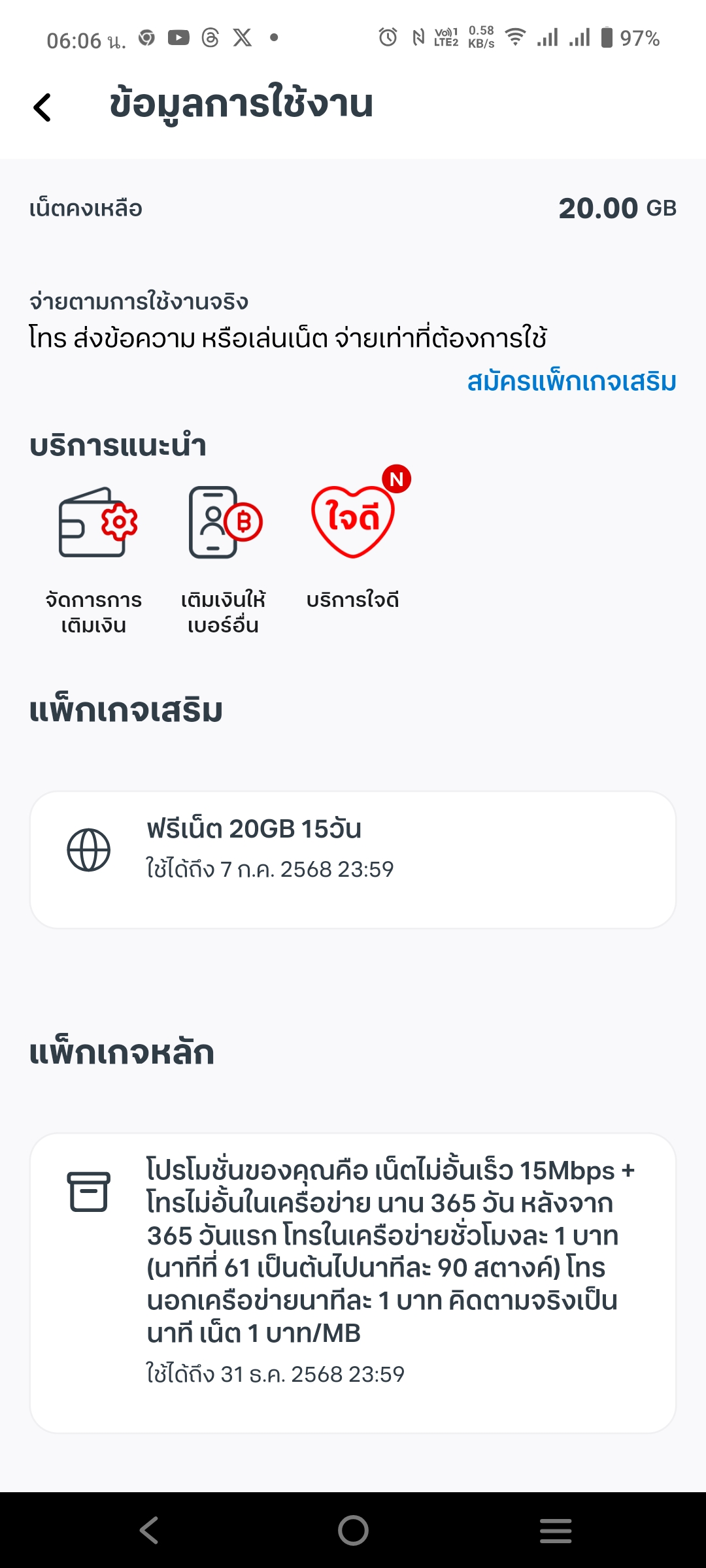View main package เน็ตไม่อั้นเร็ว 15Mbps card
This screenshot has height=1568, width=706.
(x=353, y=1284)
